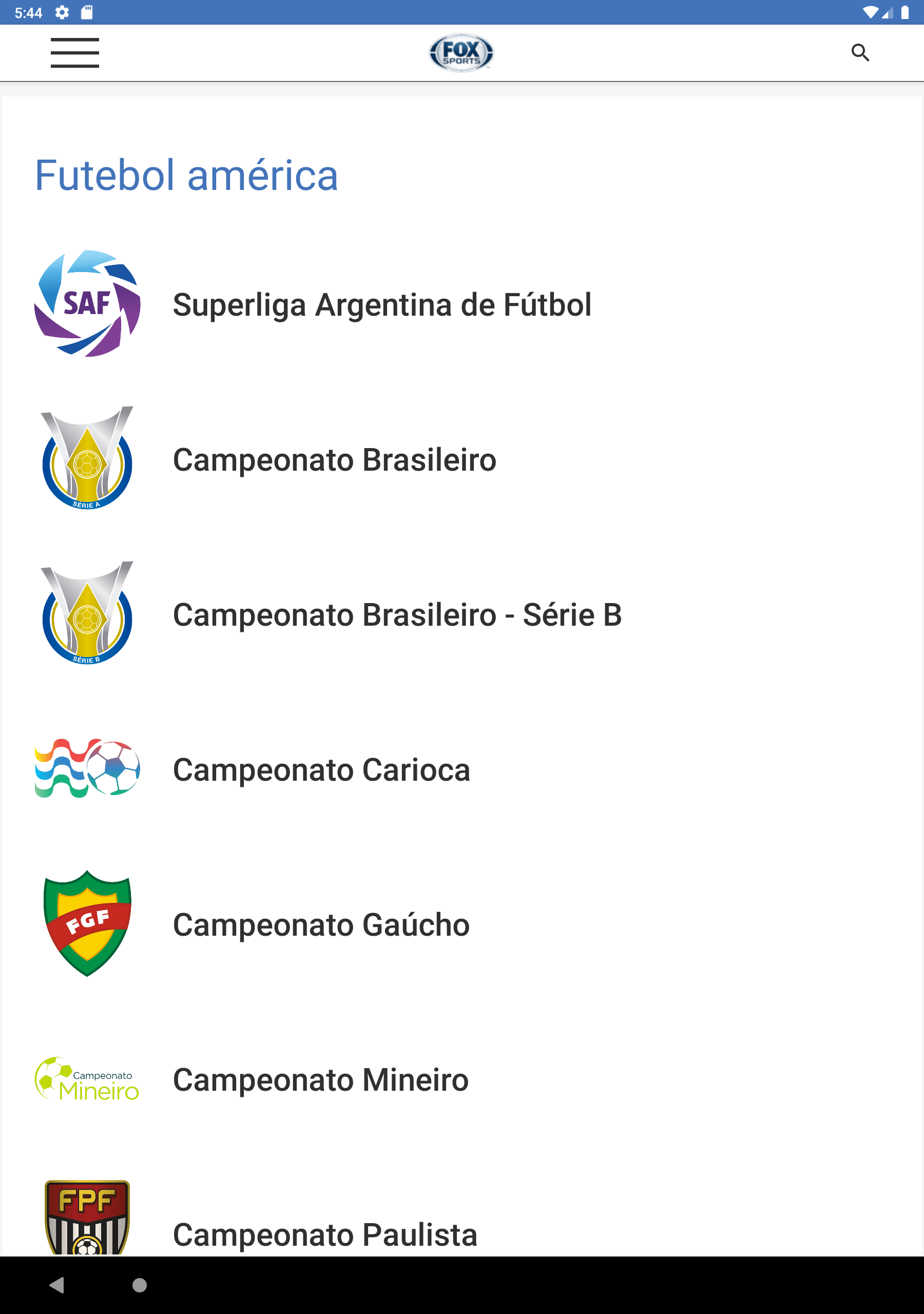Go back with system back button
924x1314 pixels.
pos(56,1285)
